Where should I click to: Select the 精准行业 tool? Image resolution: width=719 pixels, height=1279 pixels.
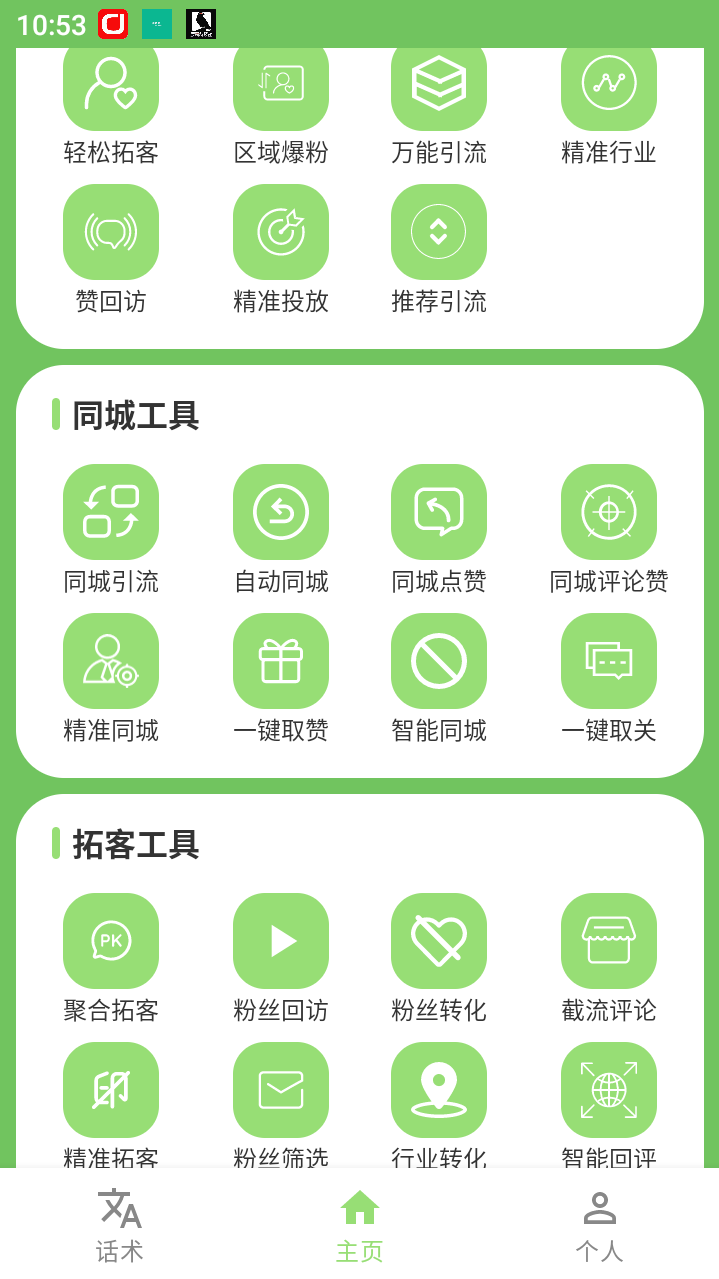tap(609, 88)
